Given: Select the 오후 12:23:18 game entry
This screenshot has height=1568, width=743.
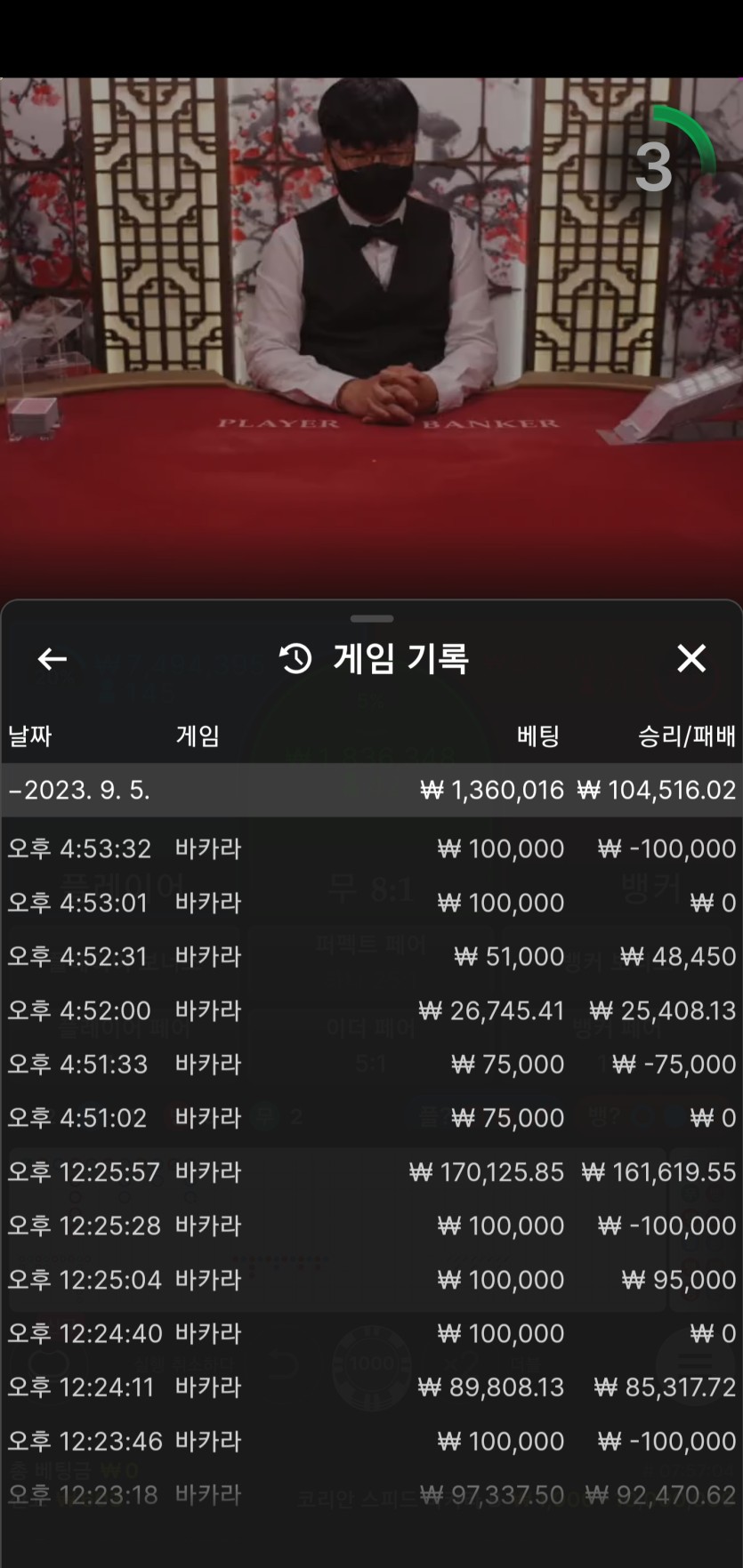Looking at the screenshot, I should 371,1495.
